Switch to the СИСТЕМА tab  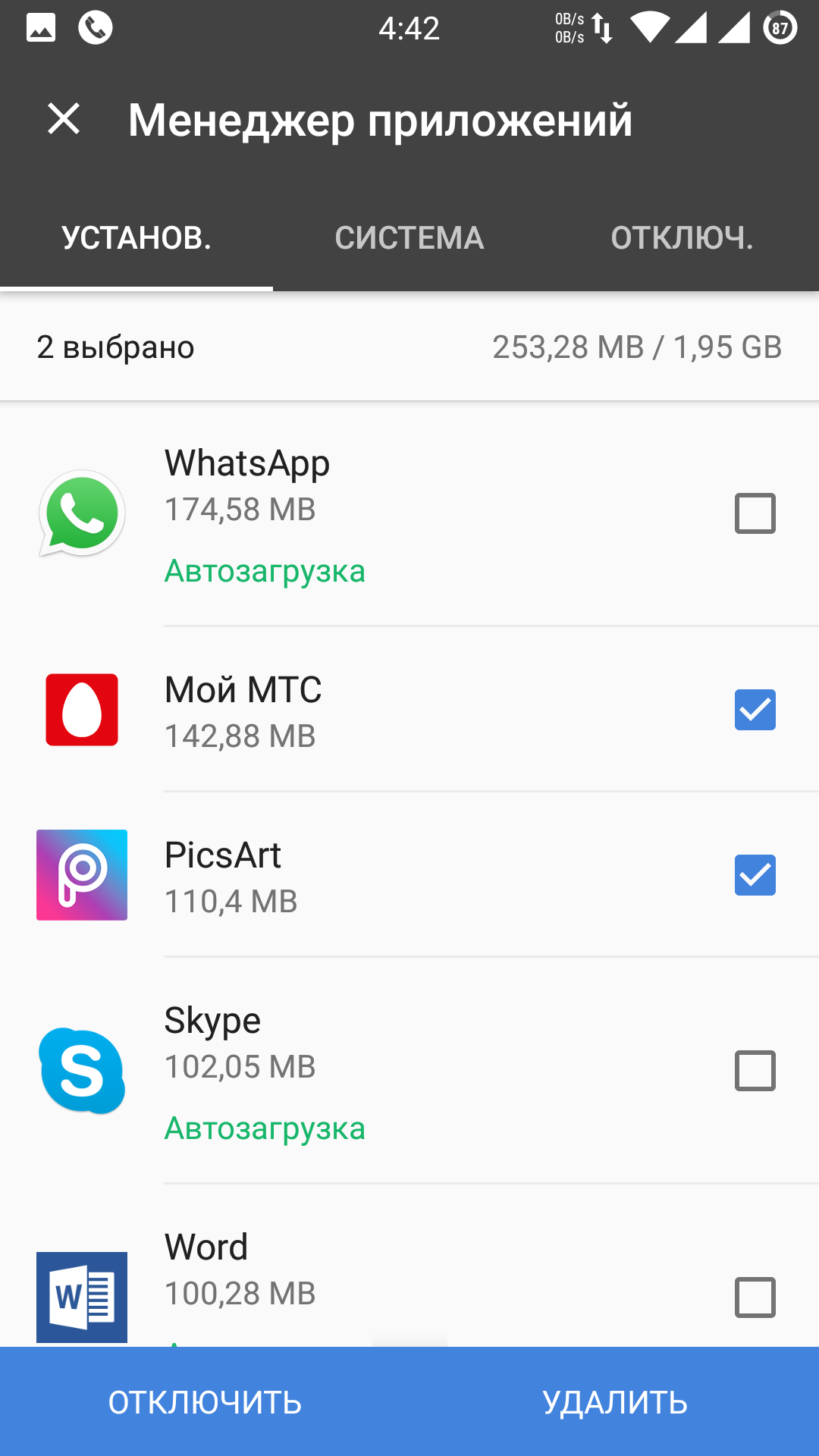pyautogui.click(x=409, y=238)
